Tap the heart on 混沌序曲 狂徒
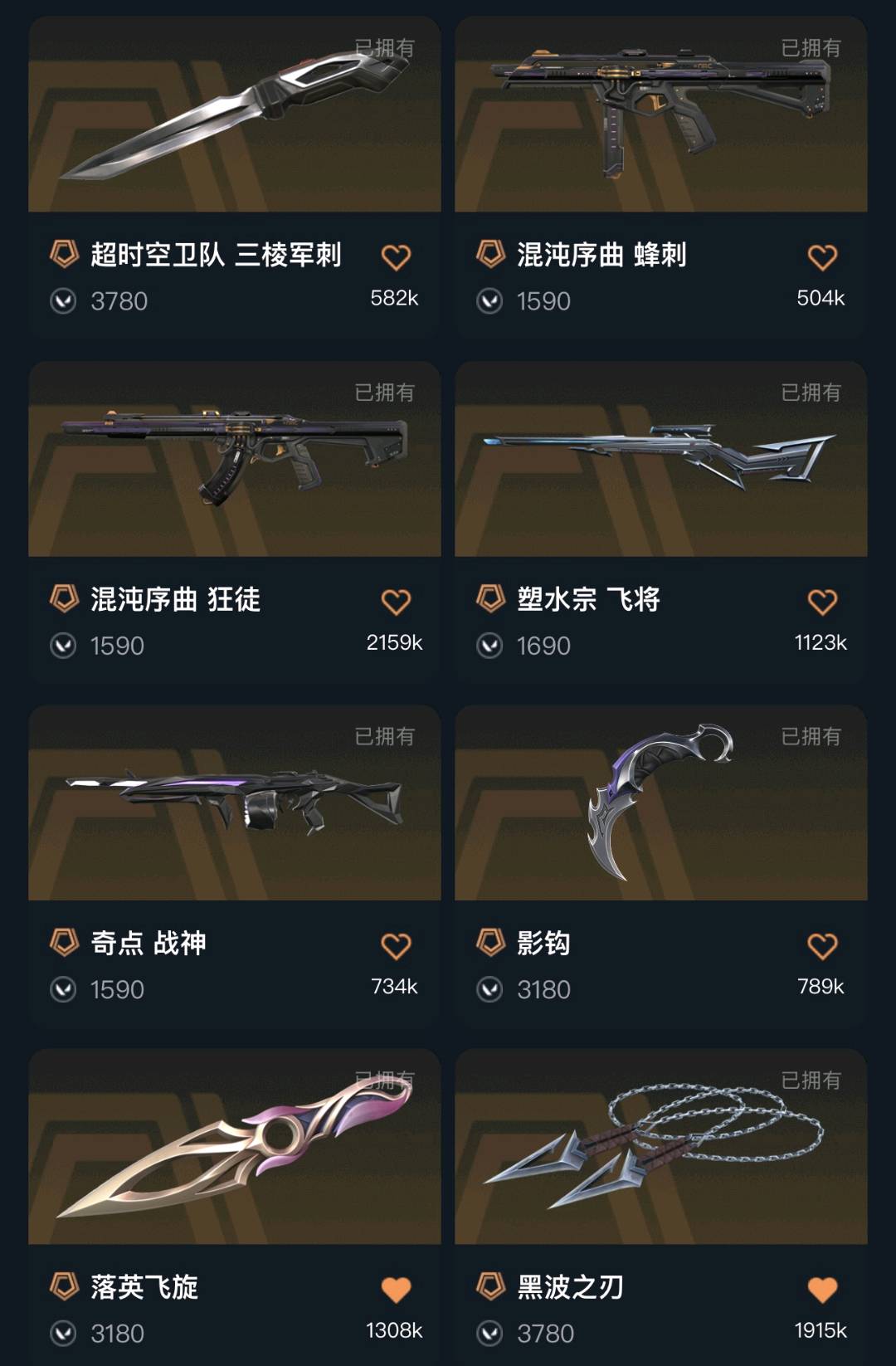 coord(396,602)
